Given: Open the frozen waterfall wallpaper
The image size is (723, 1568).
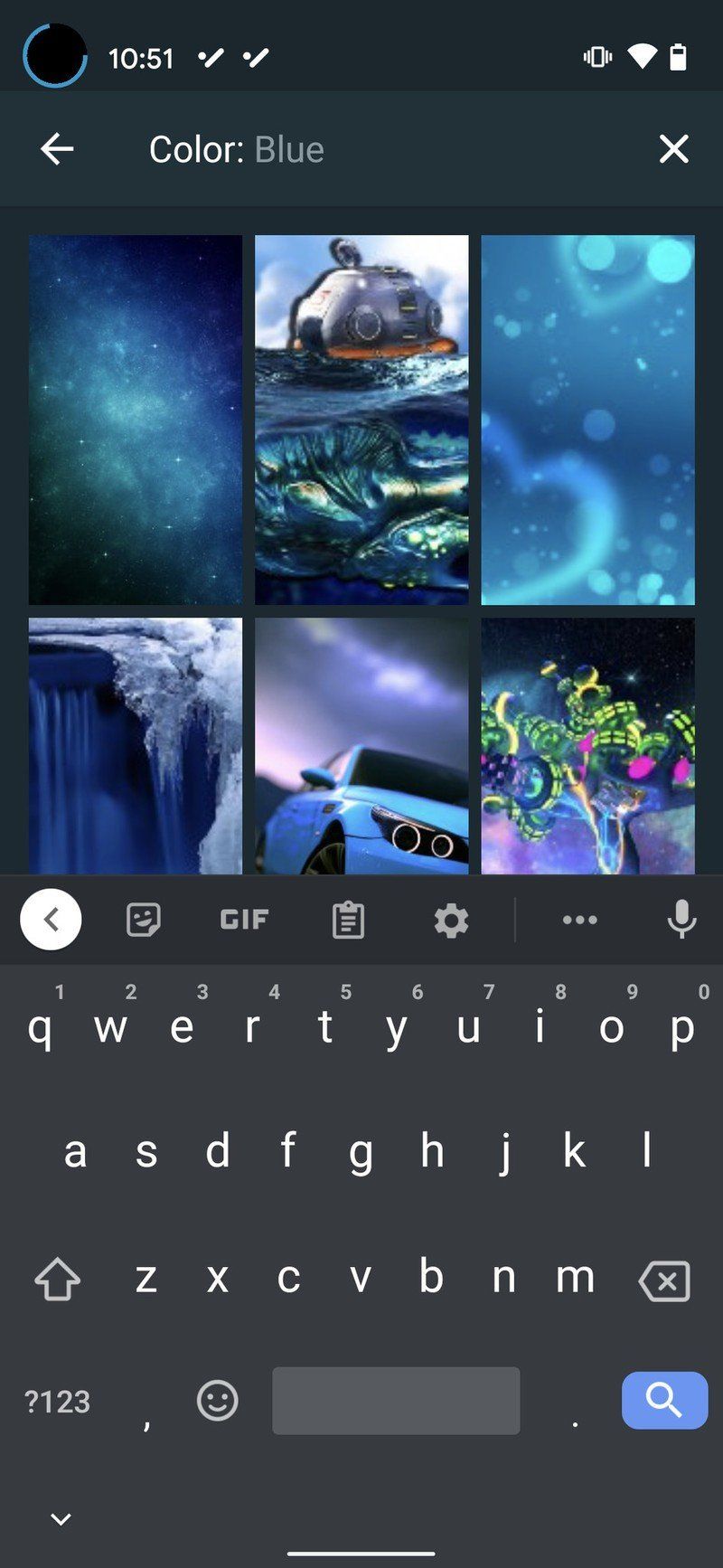Looking at the screenshot, I should pyautogui.click(x=136, y=746).
